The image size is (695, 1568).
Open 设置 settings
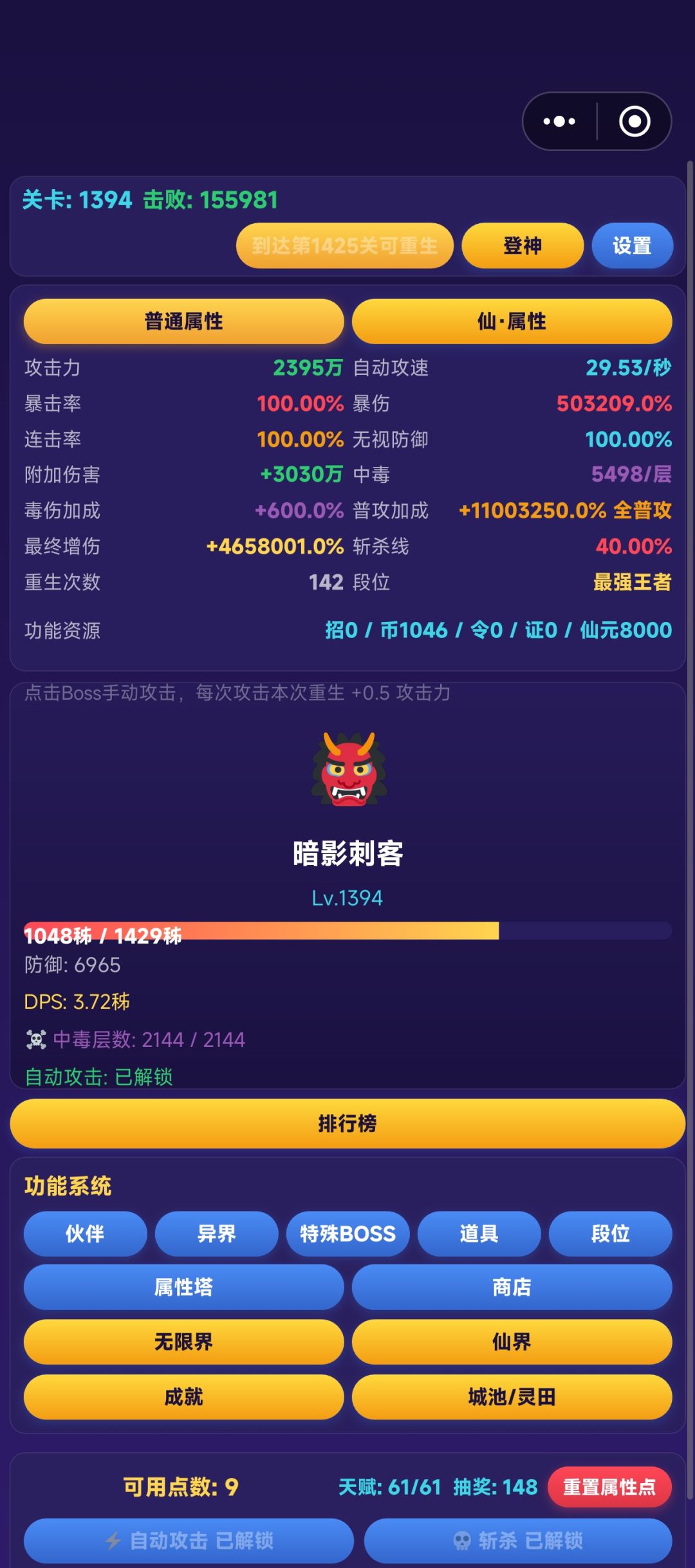(632, 246)
